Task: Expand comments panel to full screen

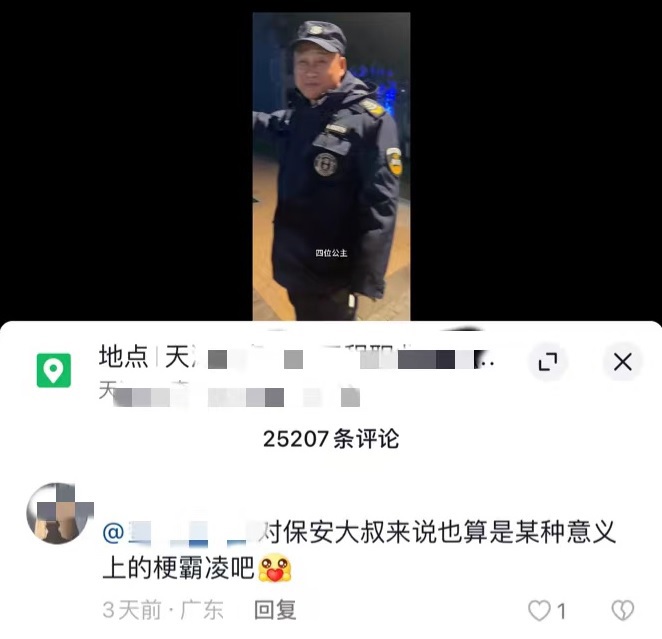Action: (548, 362)
